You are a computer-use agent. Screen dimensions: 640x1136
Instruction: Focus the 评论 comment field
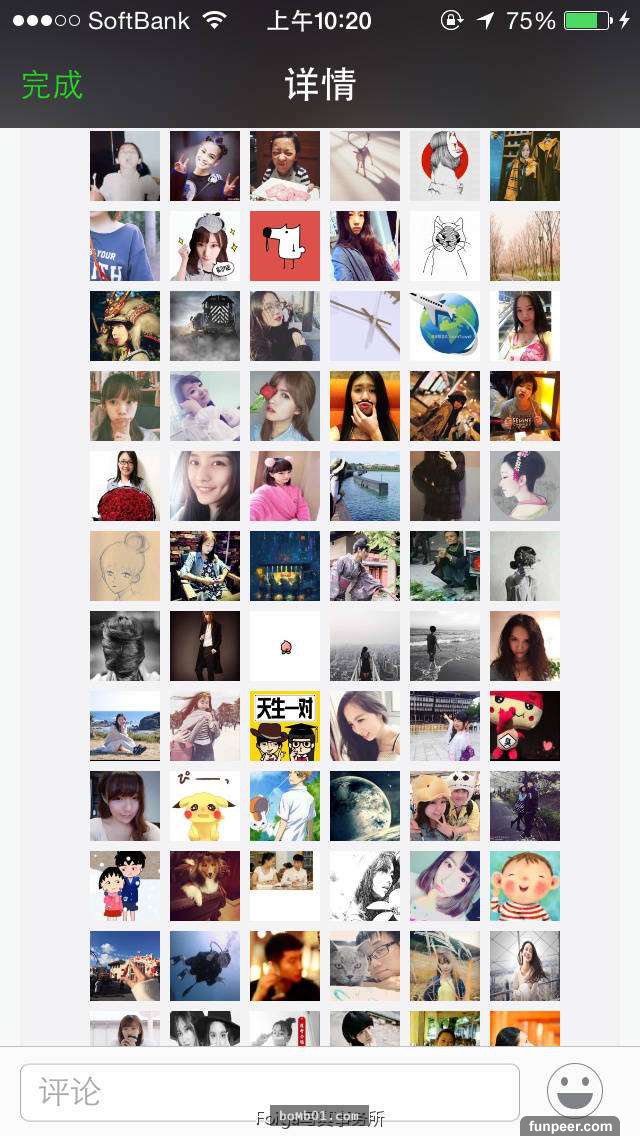click(270, 1091)
